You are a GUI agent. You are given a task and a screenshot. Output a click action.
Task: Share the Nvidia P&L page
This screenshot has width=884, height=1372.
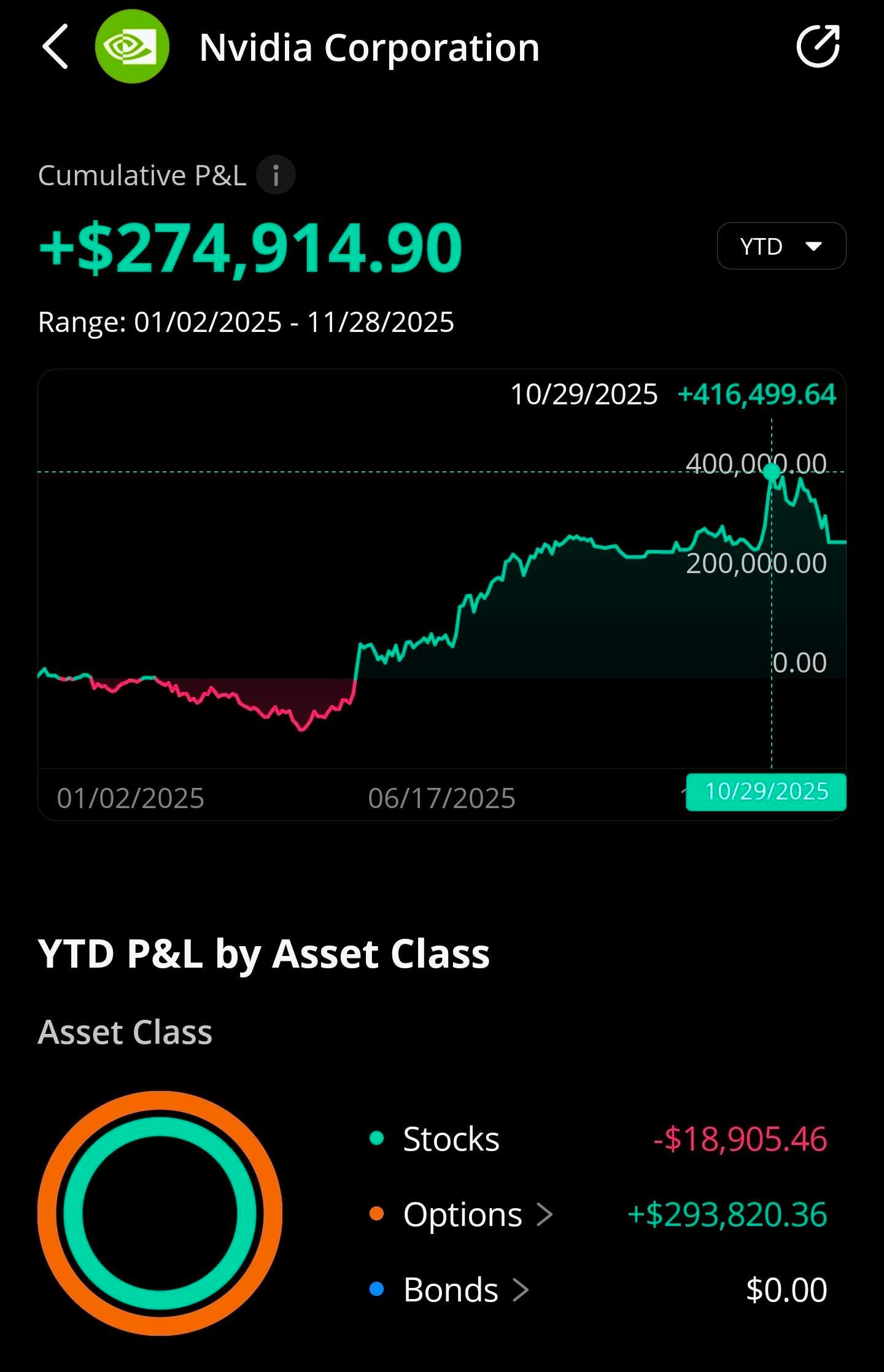click(x=818, y=47)
